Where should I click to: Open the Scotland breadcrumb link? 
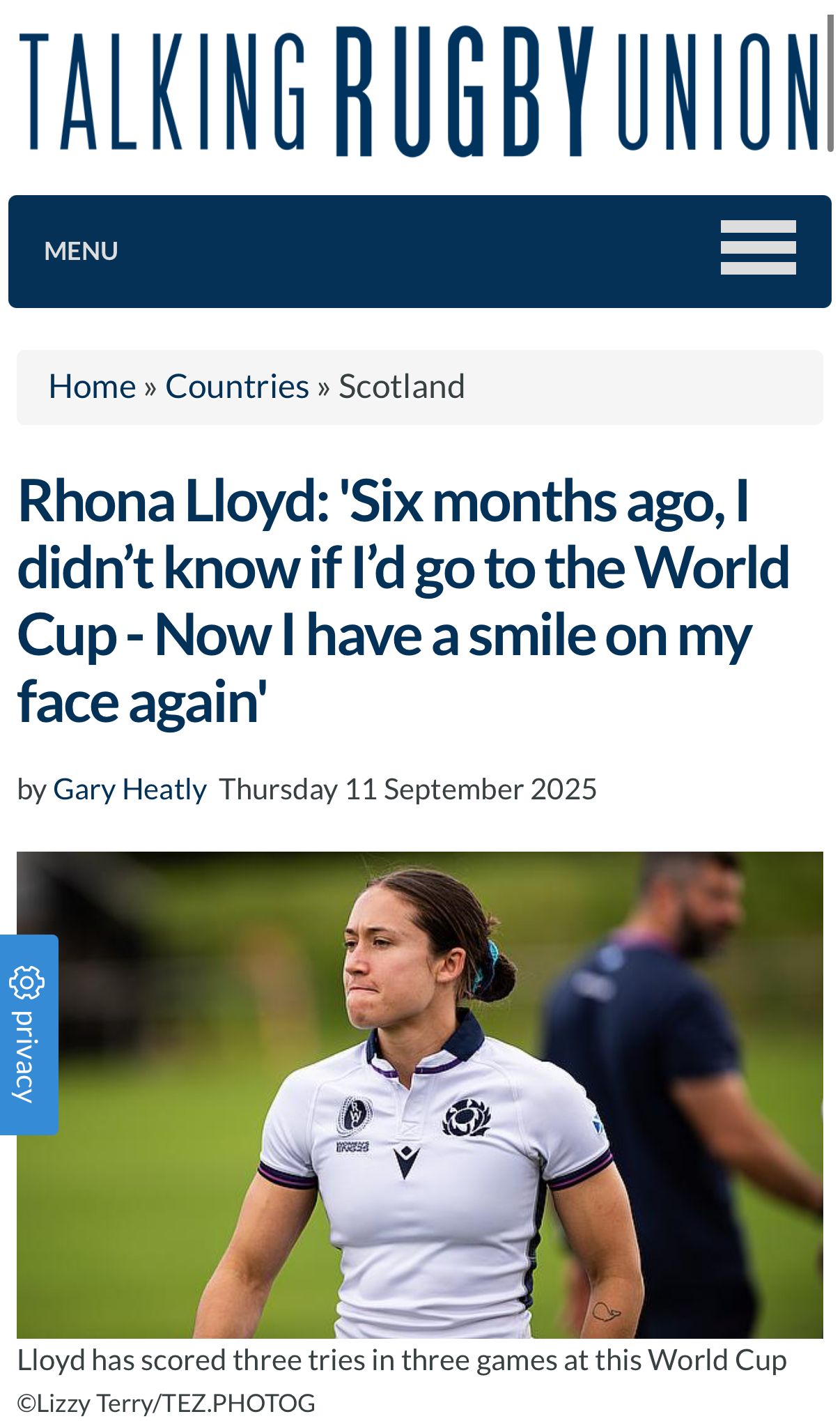pyautogui.click(x=401, y=386)
